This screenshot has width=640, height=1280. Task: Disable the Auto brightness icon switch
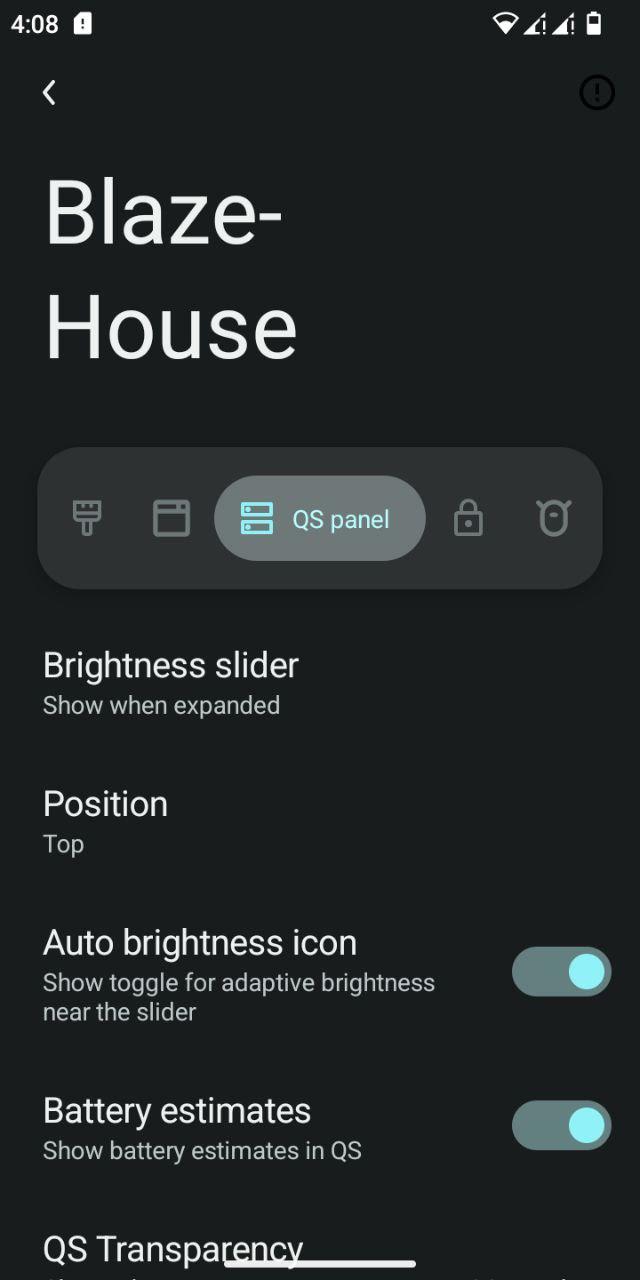coord(561,972)
